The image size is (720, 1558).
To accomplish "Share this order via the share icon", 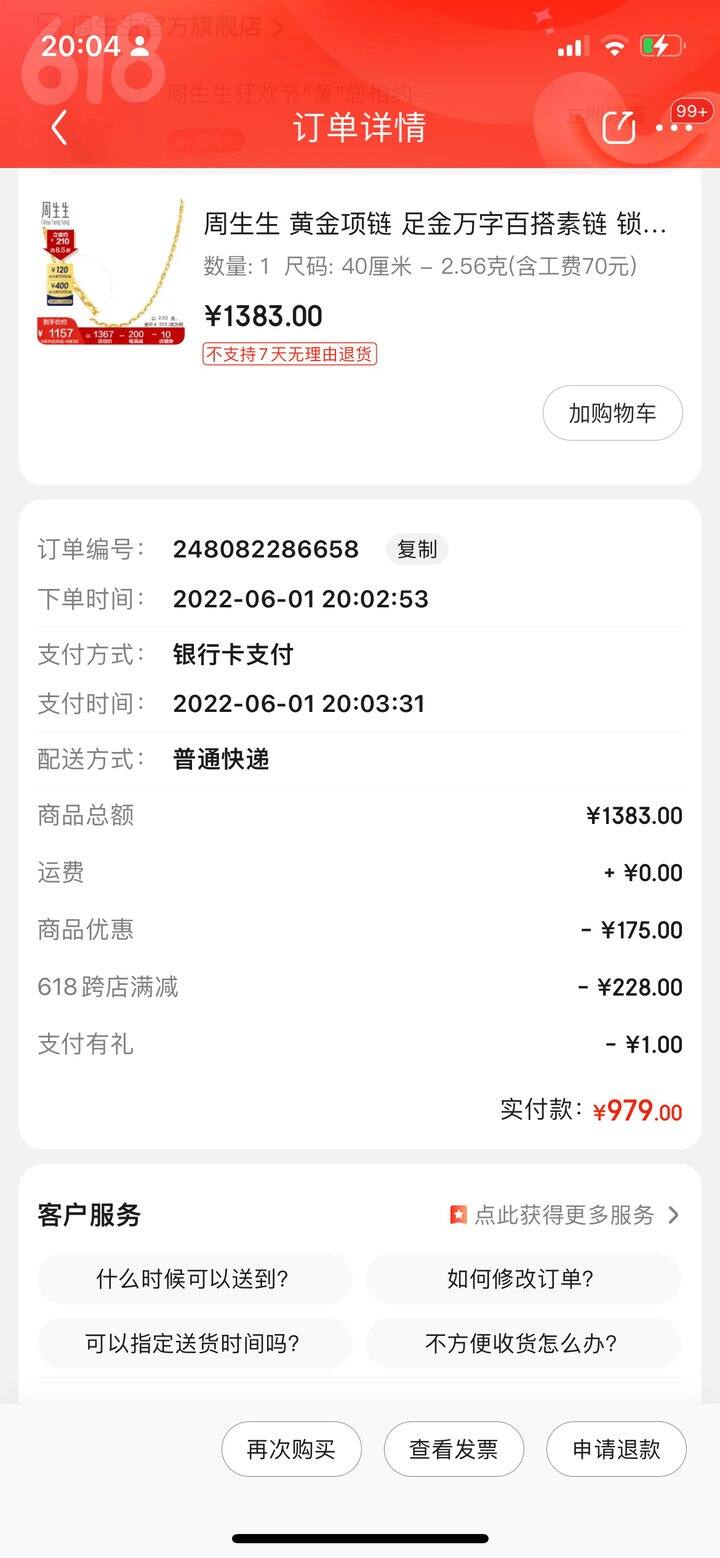I will tap(618, 127).
